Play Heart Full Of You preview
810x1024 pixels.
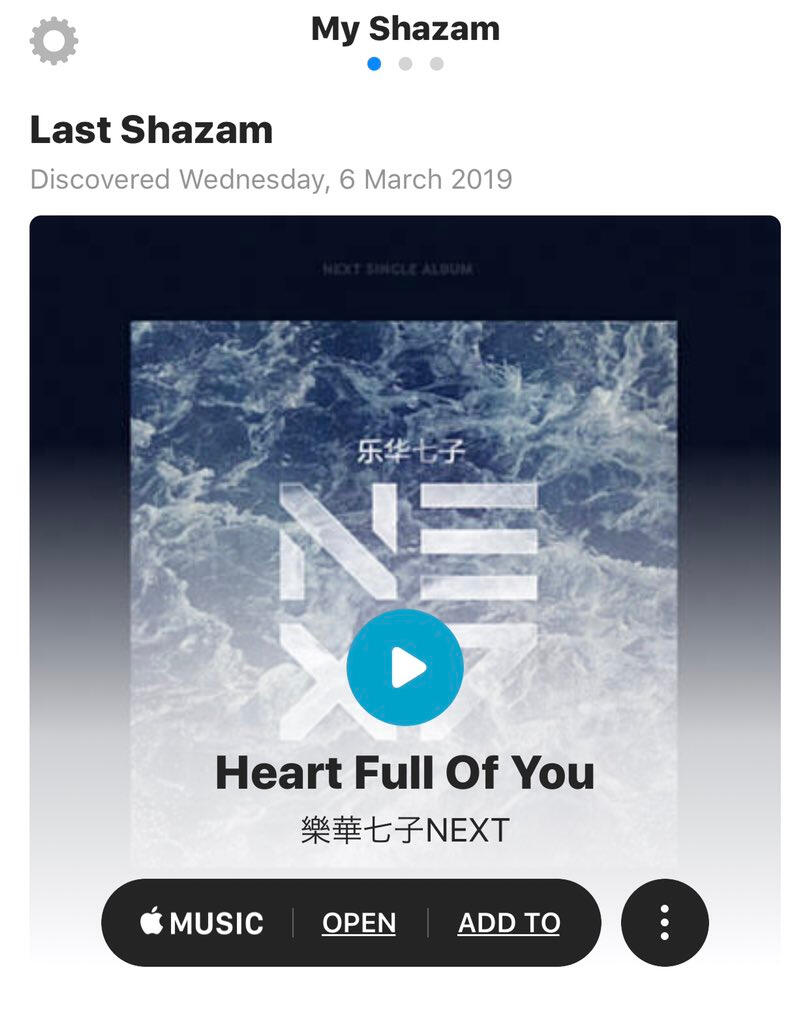pyautogui.click(x=405, y=667)
